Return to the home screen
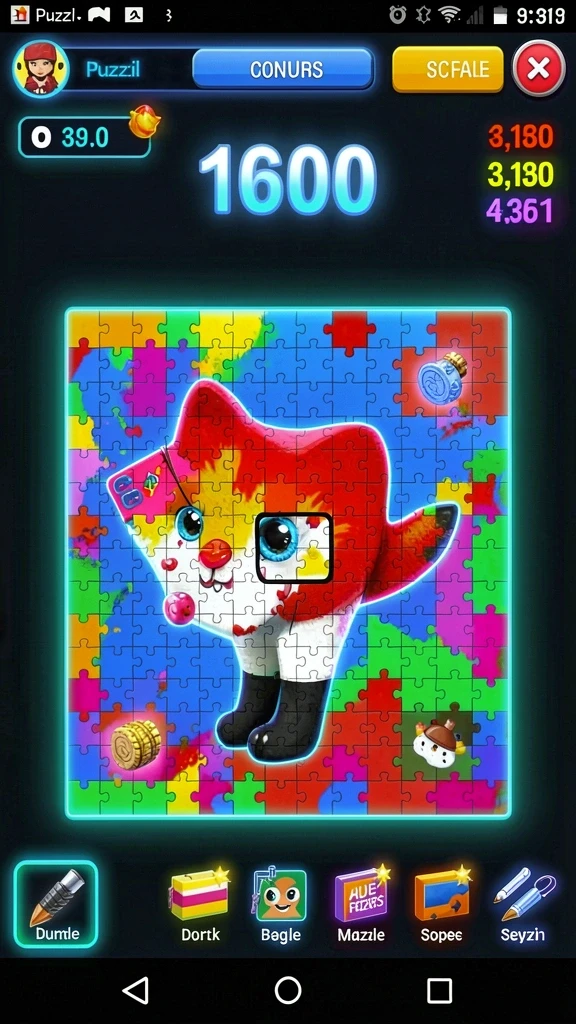Viewport: 576px width, 1024px height. [288, 990]
